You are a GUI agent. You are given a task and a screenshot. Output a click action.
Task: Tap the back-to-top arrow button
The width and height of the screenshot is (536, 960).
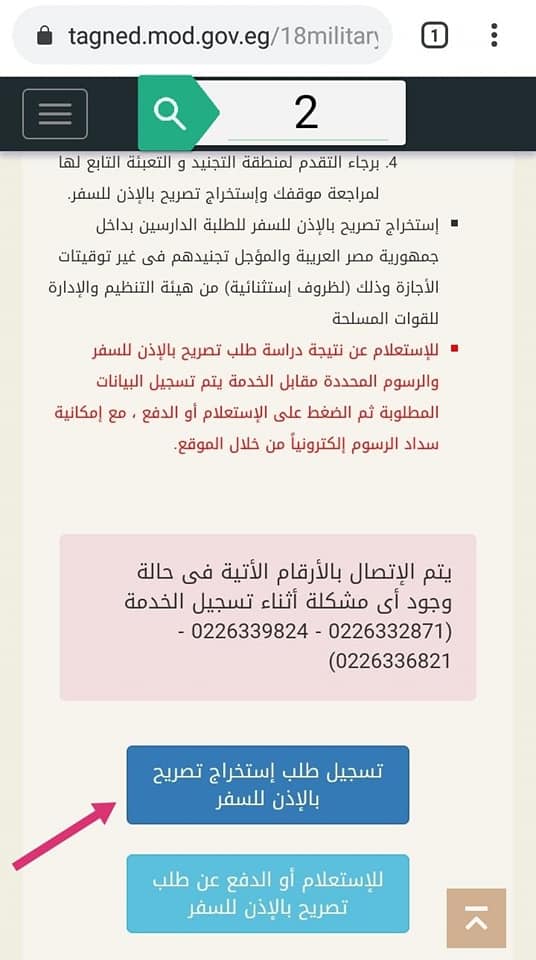(x=477, y=918)
